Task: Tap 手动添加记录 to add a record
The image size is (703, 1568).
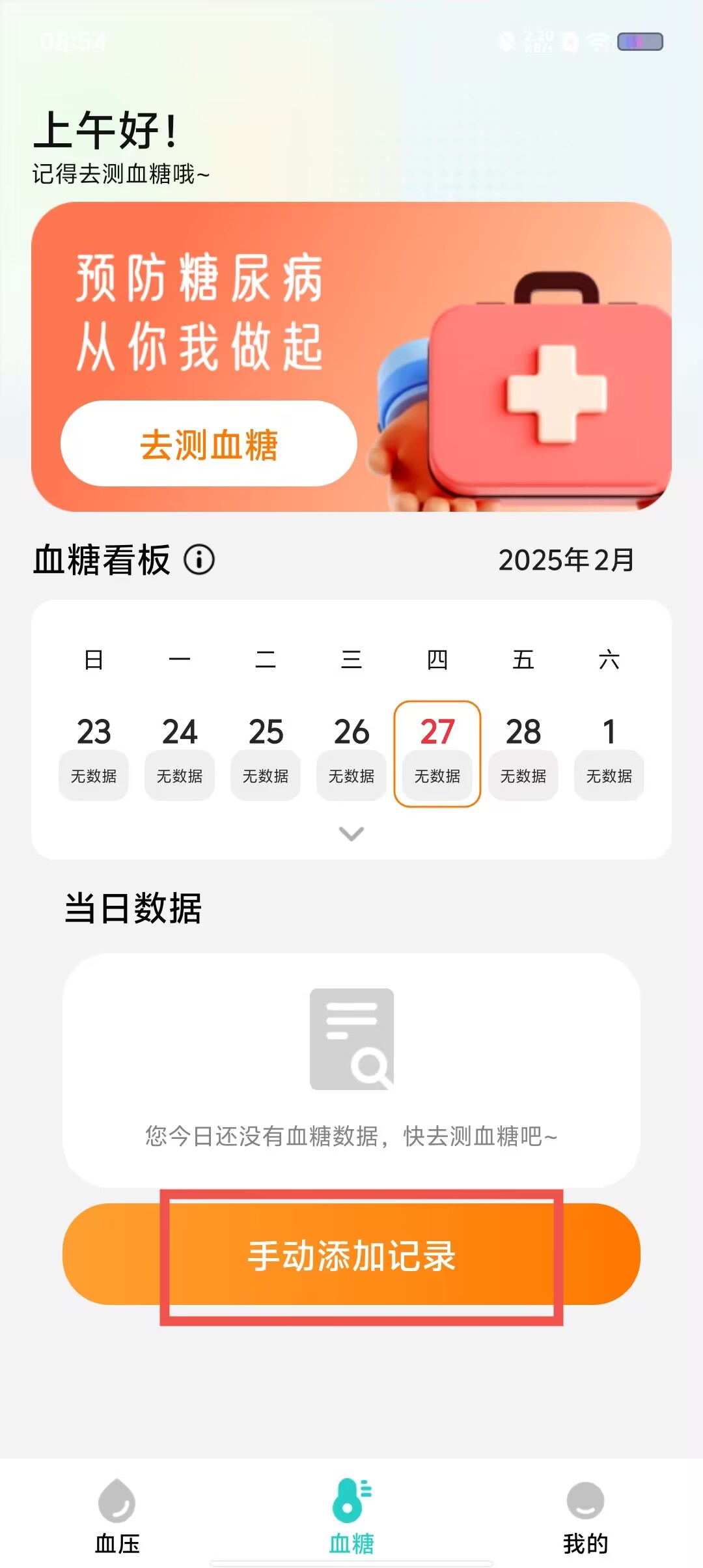Action: 351,1254
